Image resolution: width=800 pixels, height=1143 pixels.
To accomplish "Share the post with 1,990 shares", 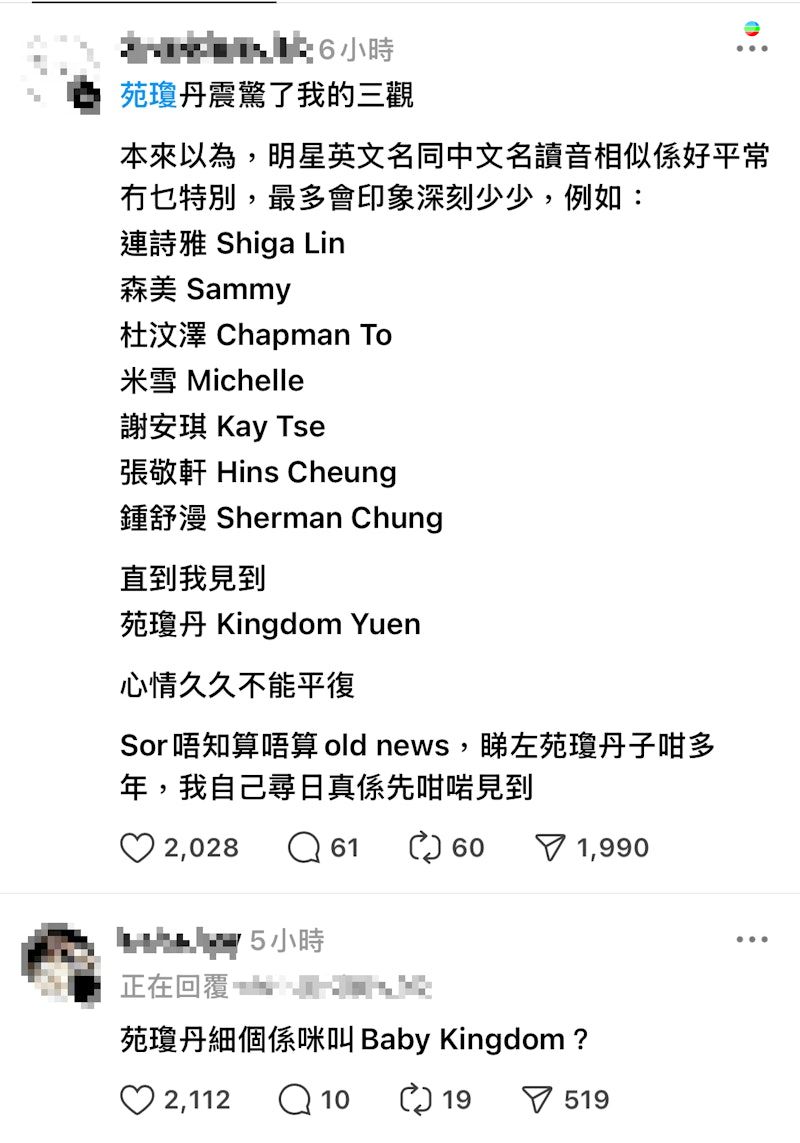I will click(550, 848).
